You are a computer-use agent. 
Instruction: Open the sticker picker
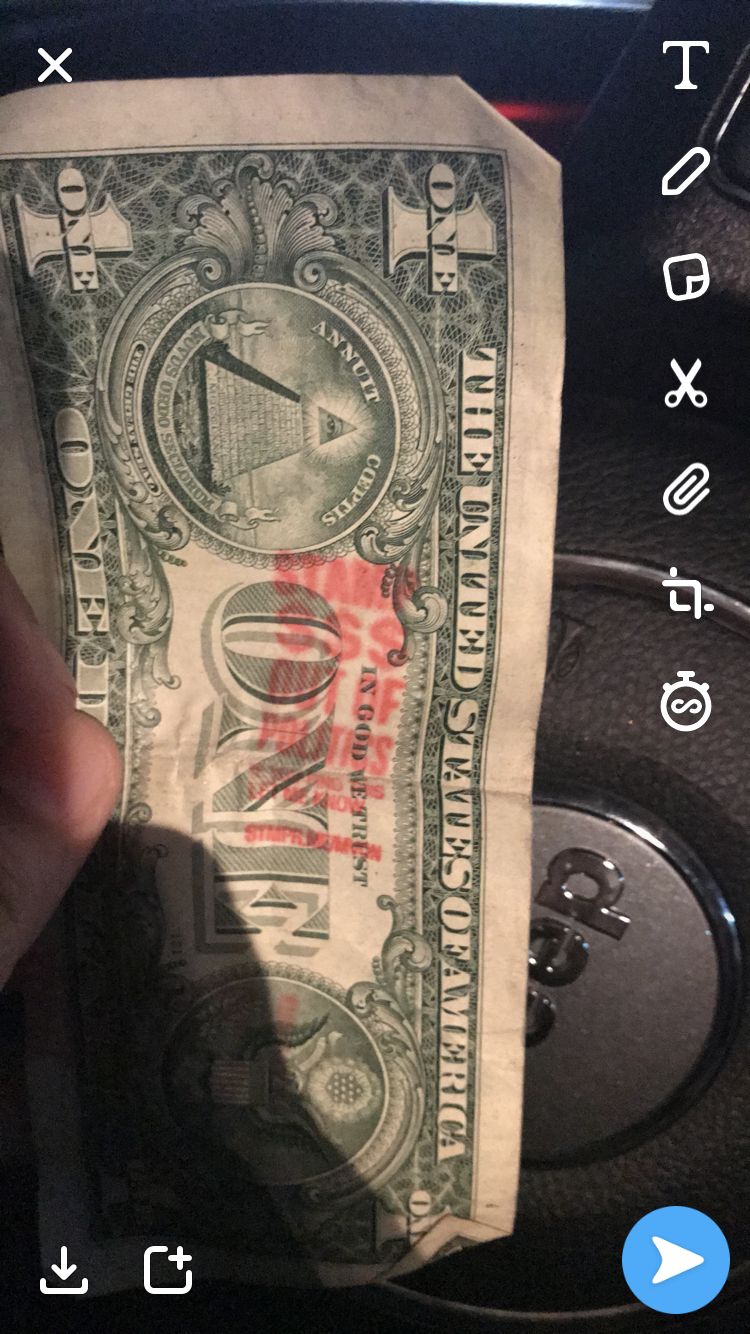686,277
